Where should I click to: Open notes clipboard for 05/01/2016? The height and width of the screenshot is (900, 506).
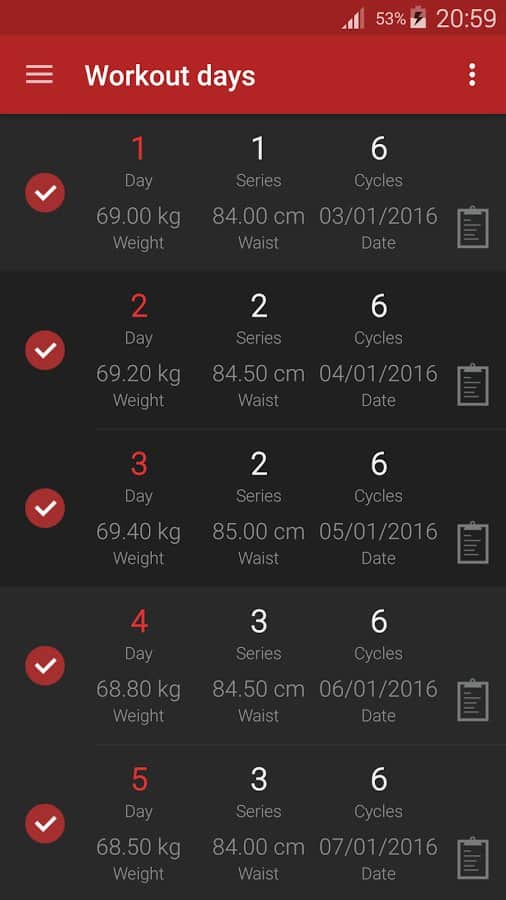coord(473,542)
